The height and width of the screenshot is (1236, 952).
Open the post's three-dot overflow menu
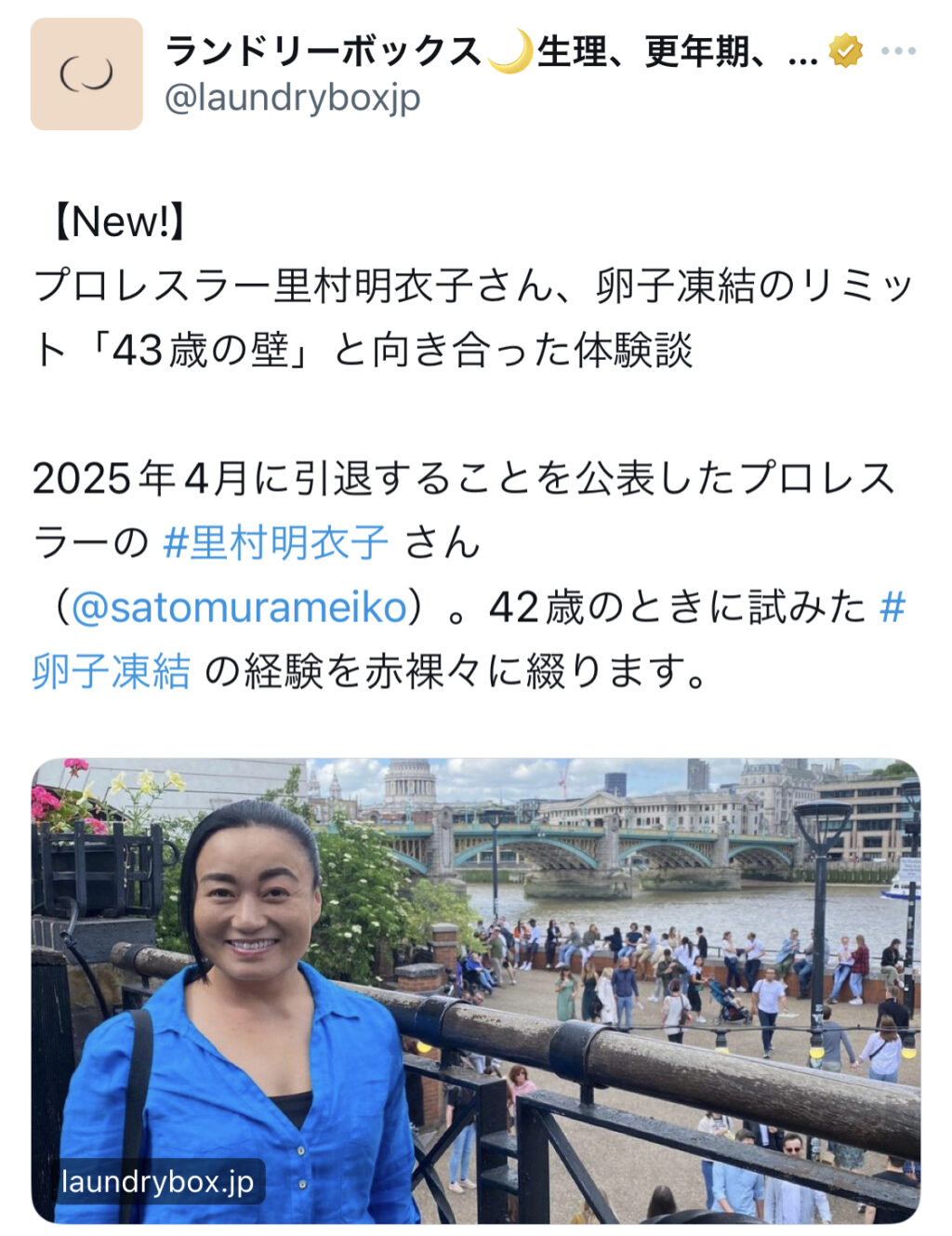(897, 51)
